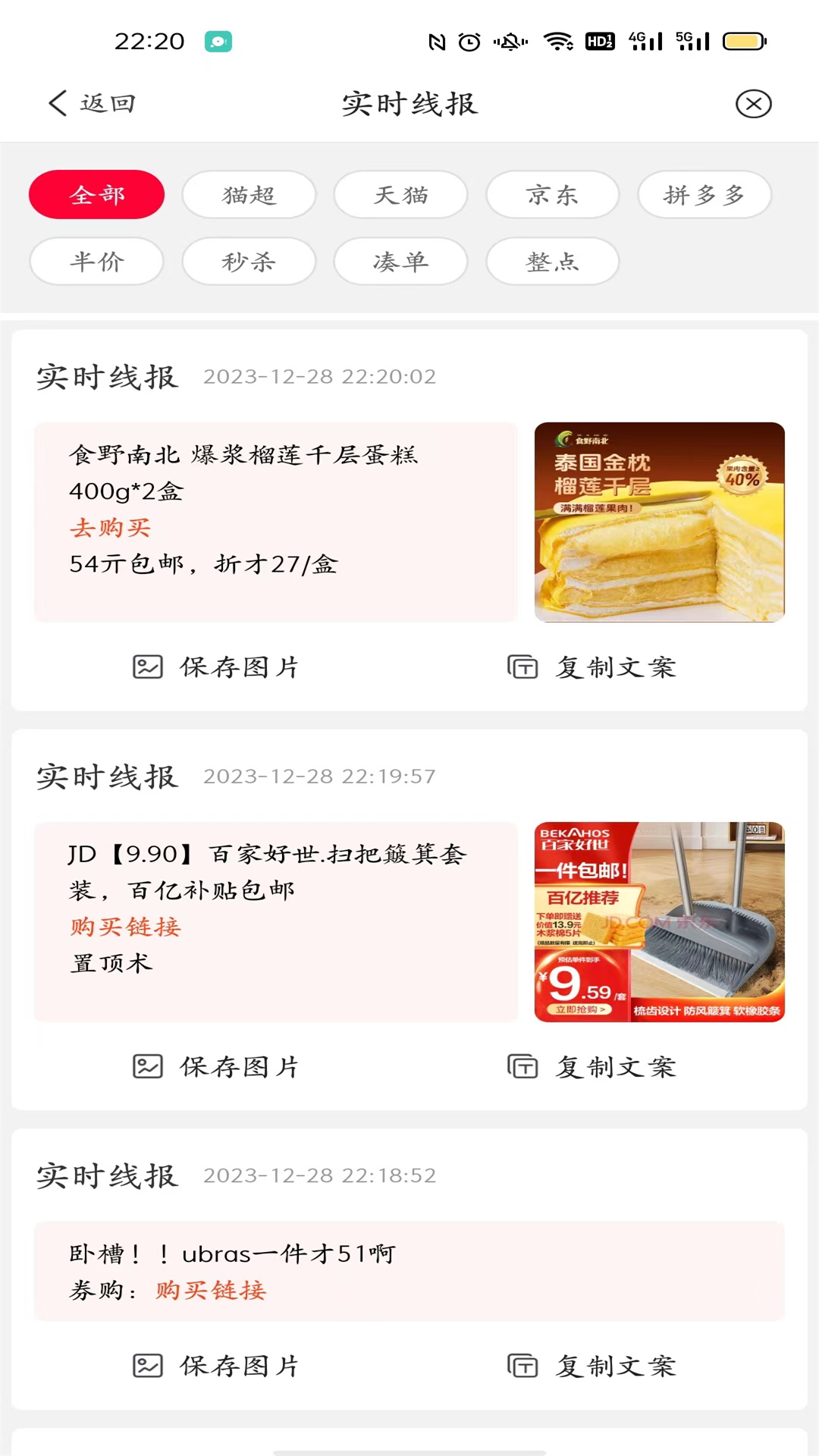Switch to the 京东 tab
Viewport: 819px width, 1456px height.
point(552,195)
